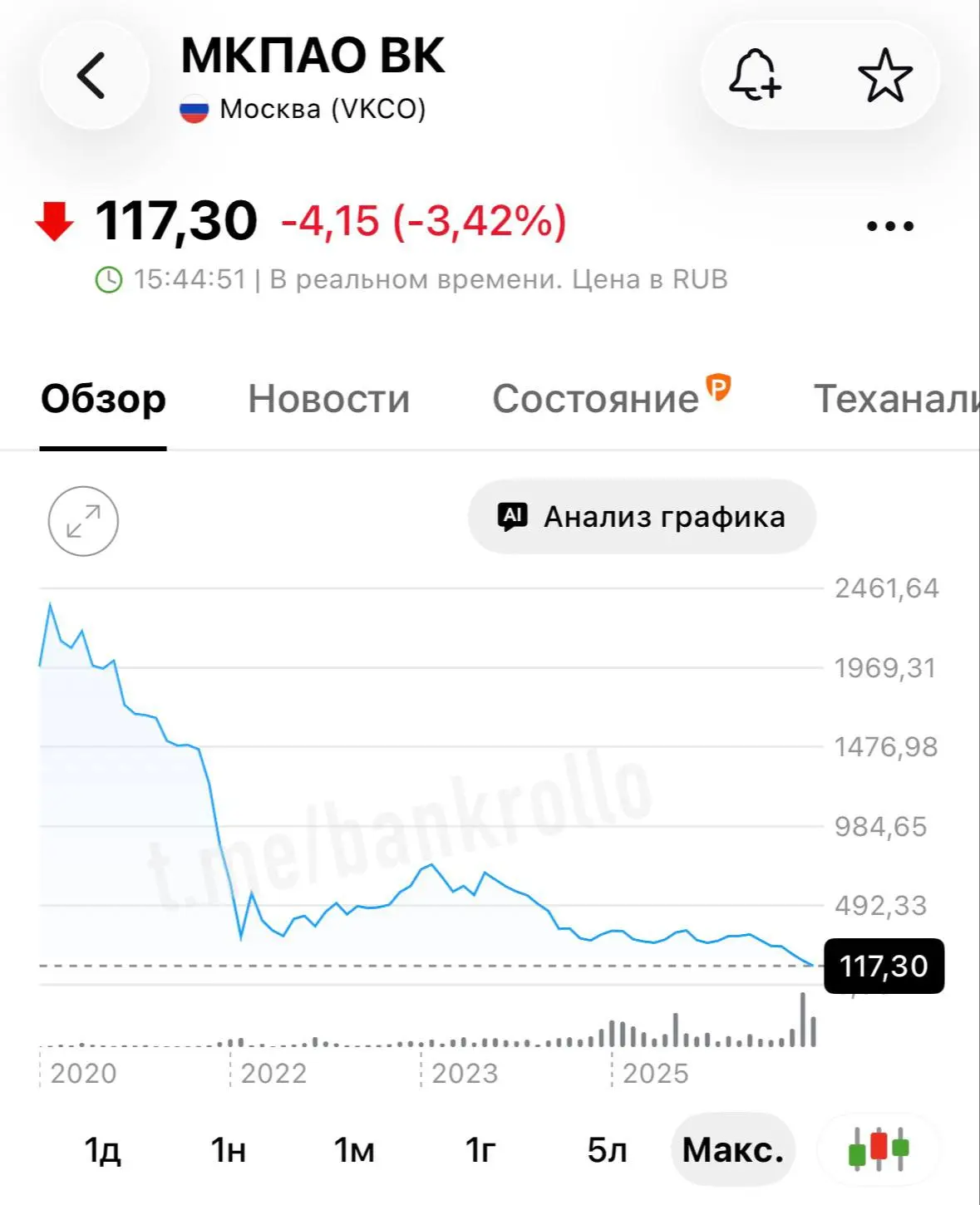
Task: Open the three-dot overflow menu
Action: [890, 225]
